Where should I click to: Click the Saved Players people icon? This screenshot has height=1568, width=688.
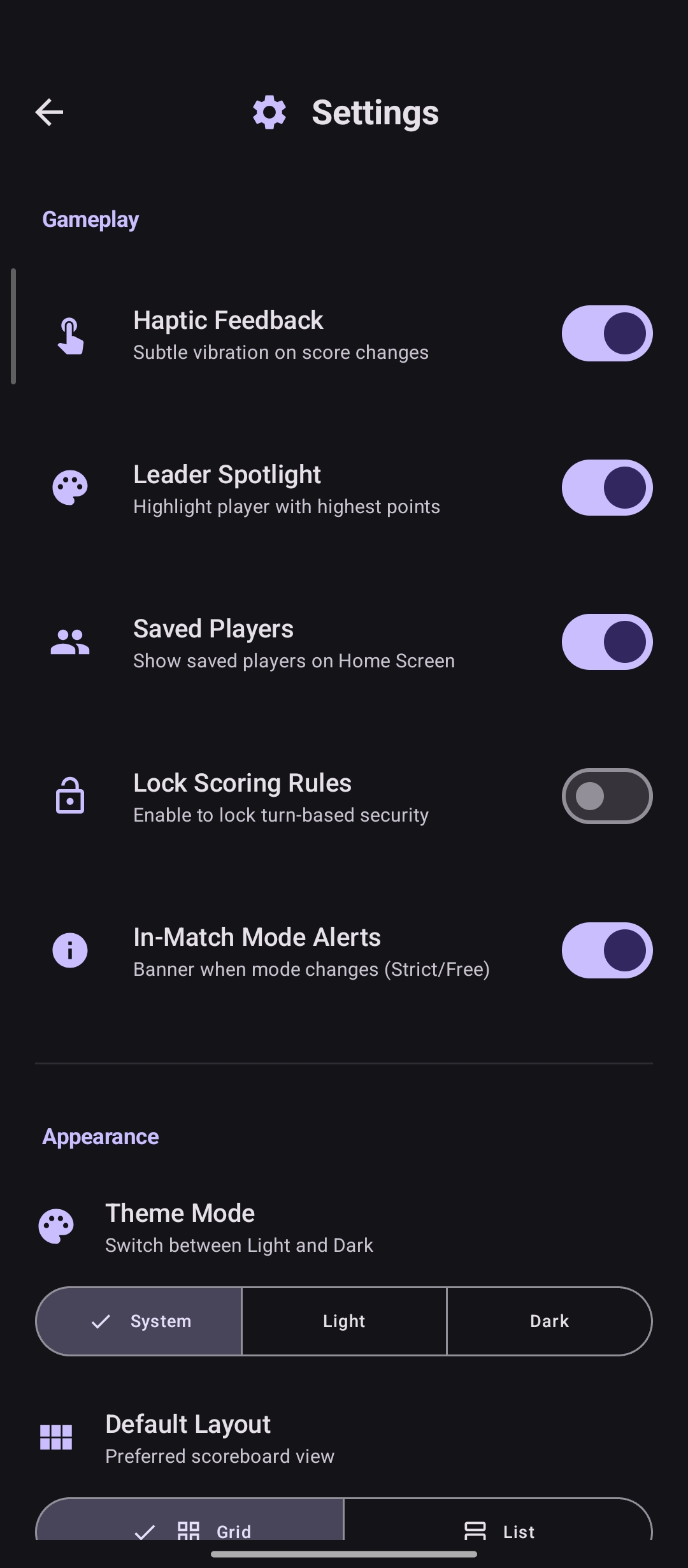coord(70,642)
